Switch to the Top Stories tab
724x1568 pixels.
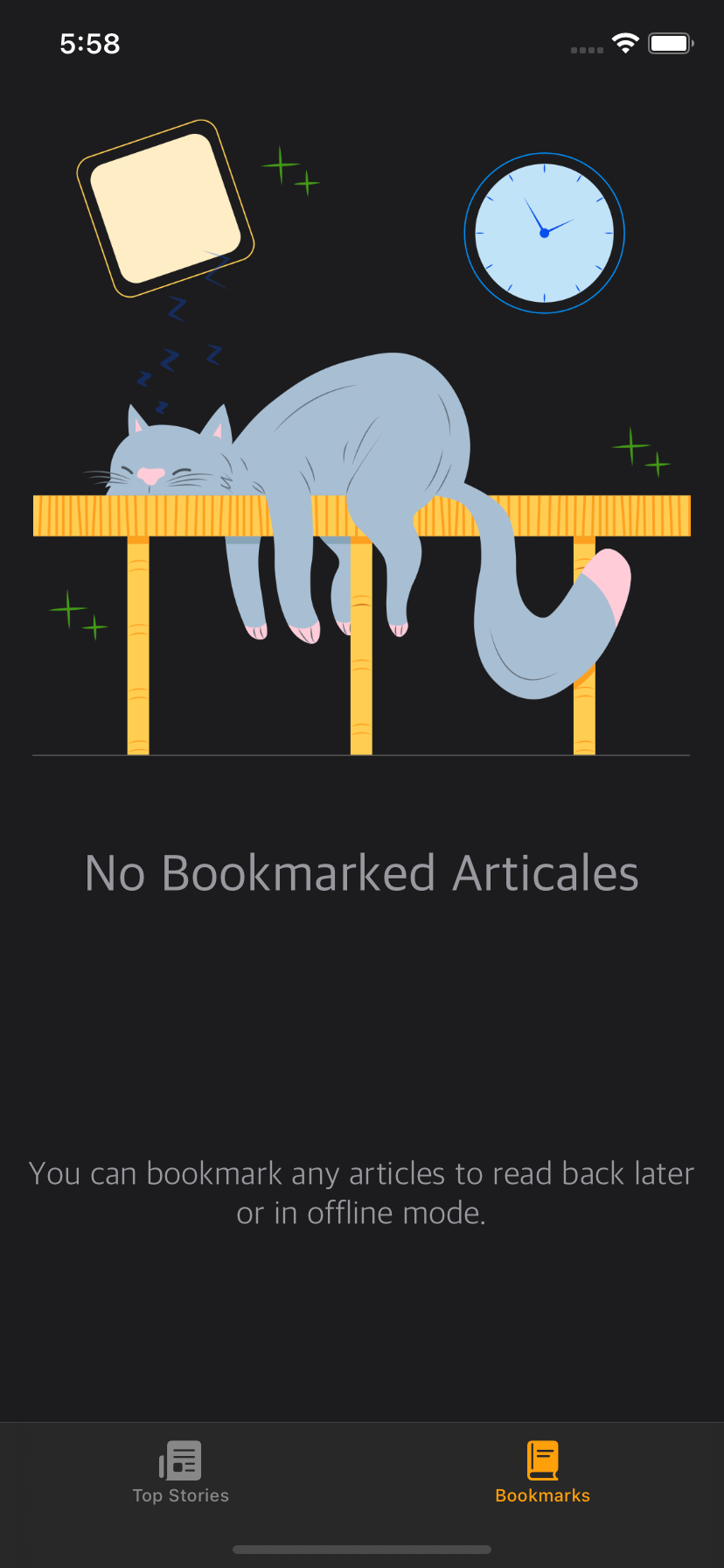pos(181,1473)
